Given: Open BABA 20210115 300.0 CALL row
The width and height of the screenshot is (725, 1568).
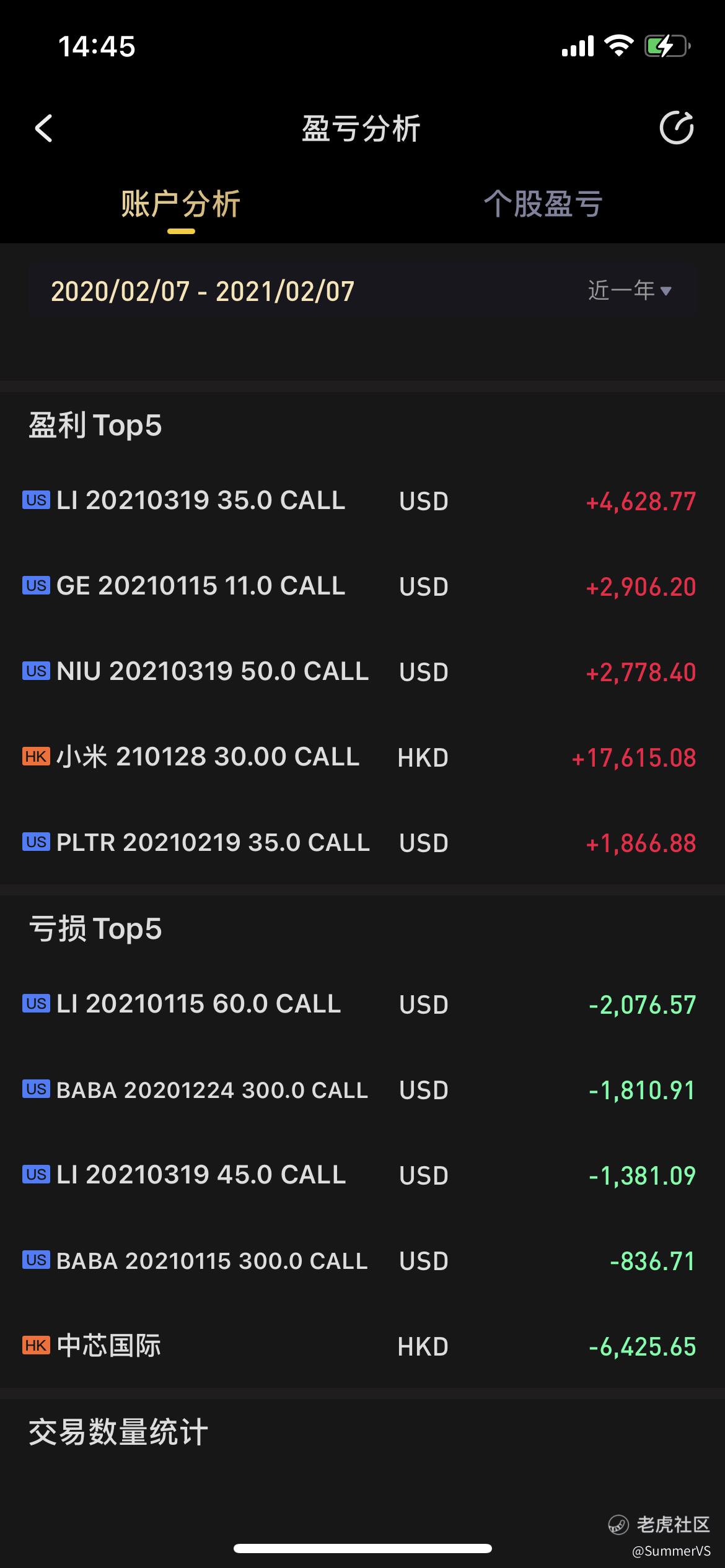Looking at the screenshot, I should pos(362,1261).
